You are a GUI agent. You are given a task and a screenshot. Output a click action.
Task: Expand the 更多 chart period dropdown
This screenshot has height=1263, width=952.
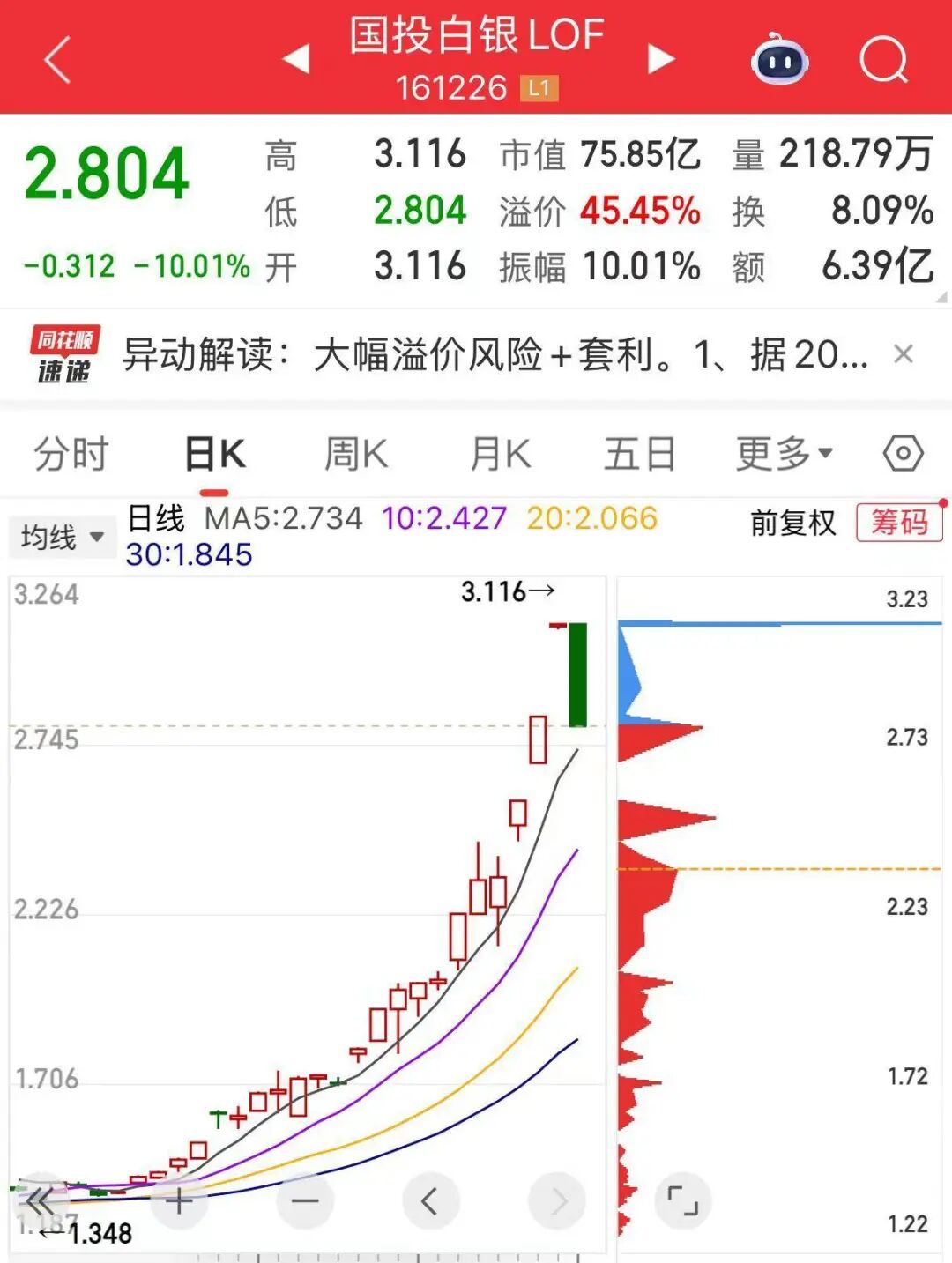click(784, 455)
